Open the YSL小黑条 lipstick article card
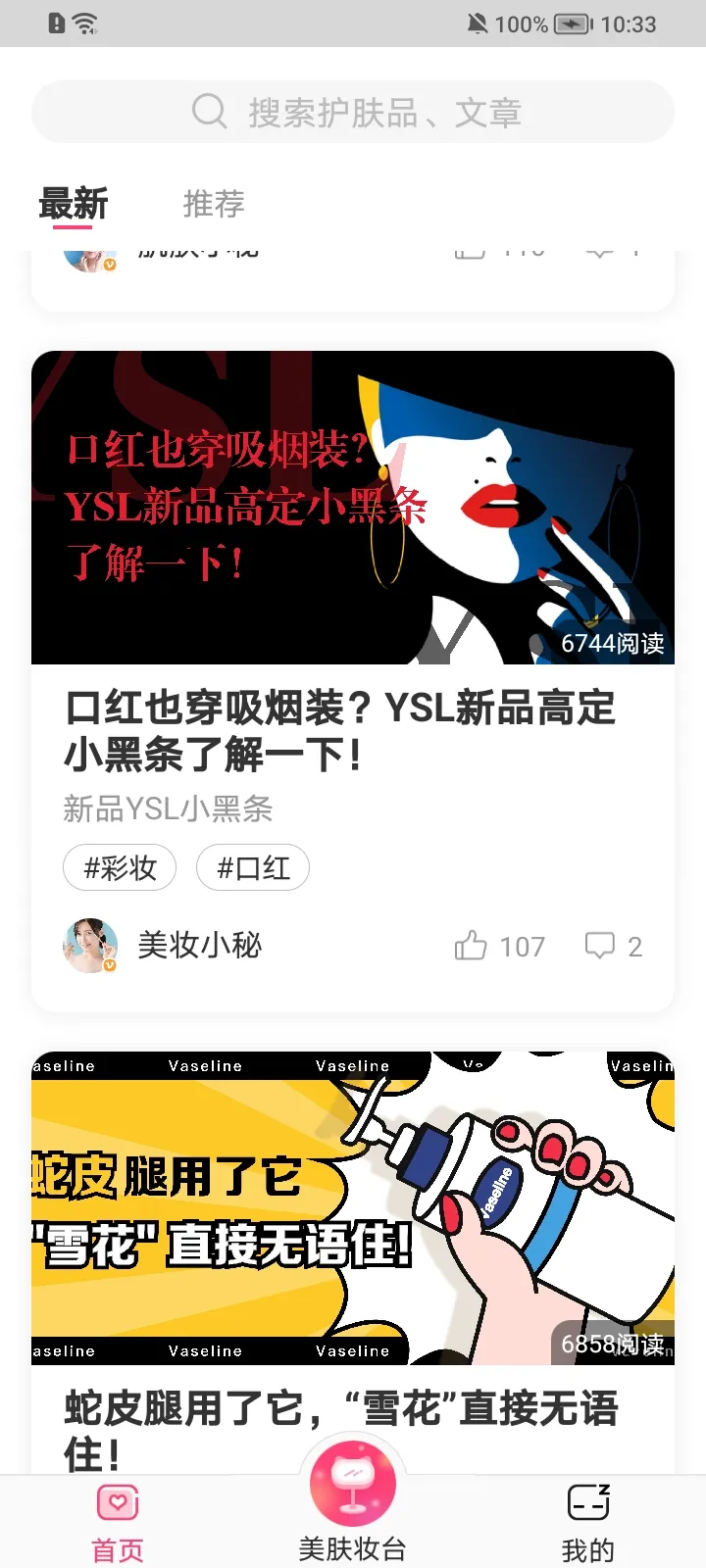 click(339, 729)
